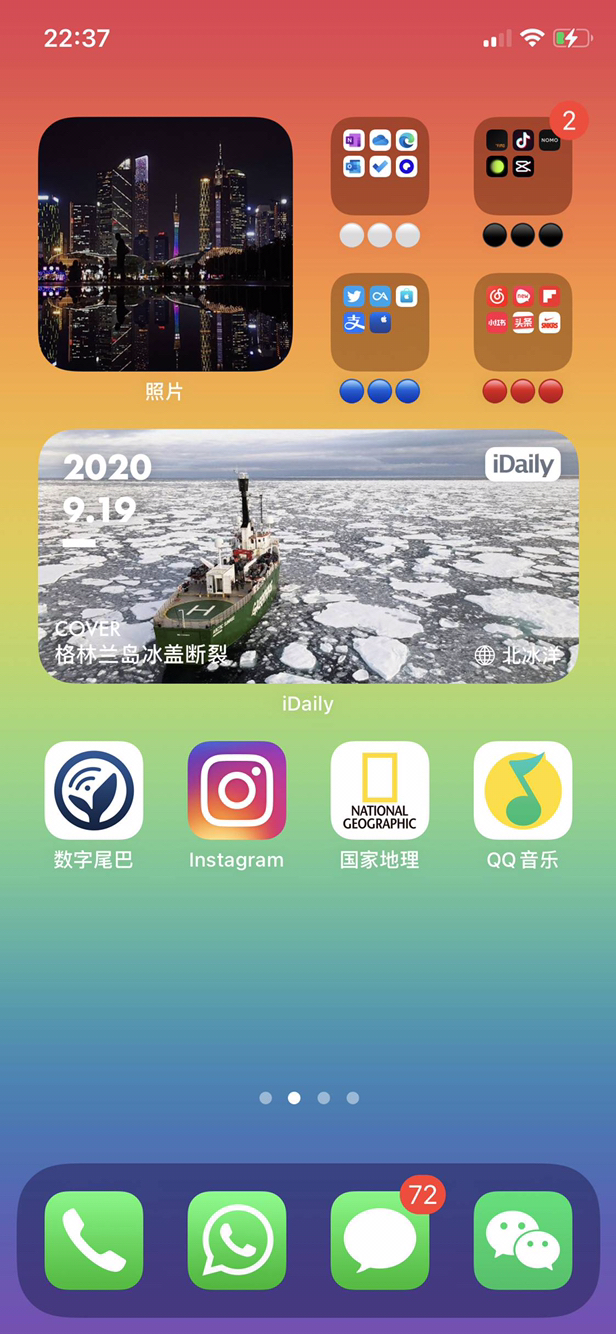Open WhatsApp from the dock

click(237, 1240)
